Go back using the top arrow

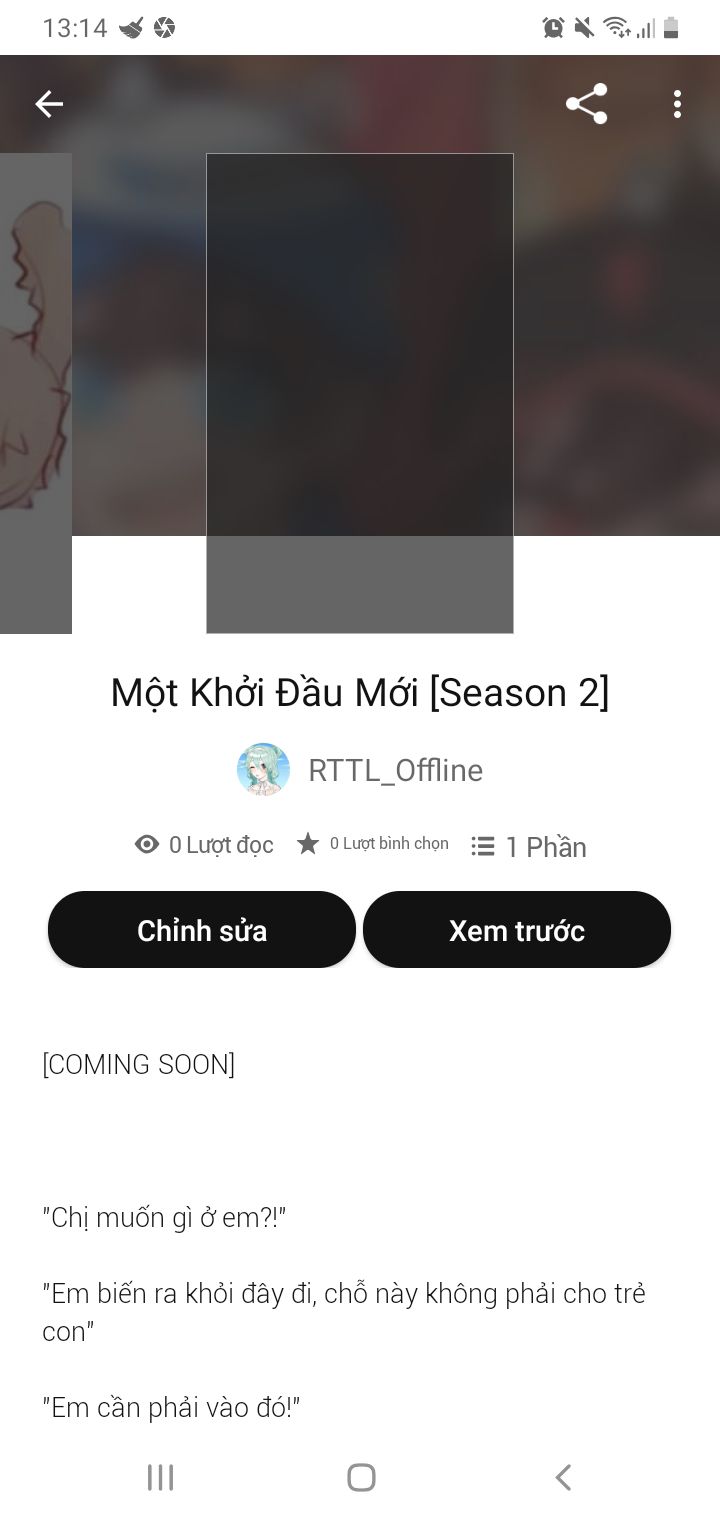point(49,104)
